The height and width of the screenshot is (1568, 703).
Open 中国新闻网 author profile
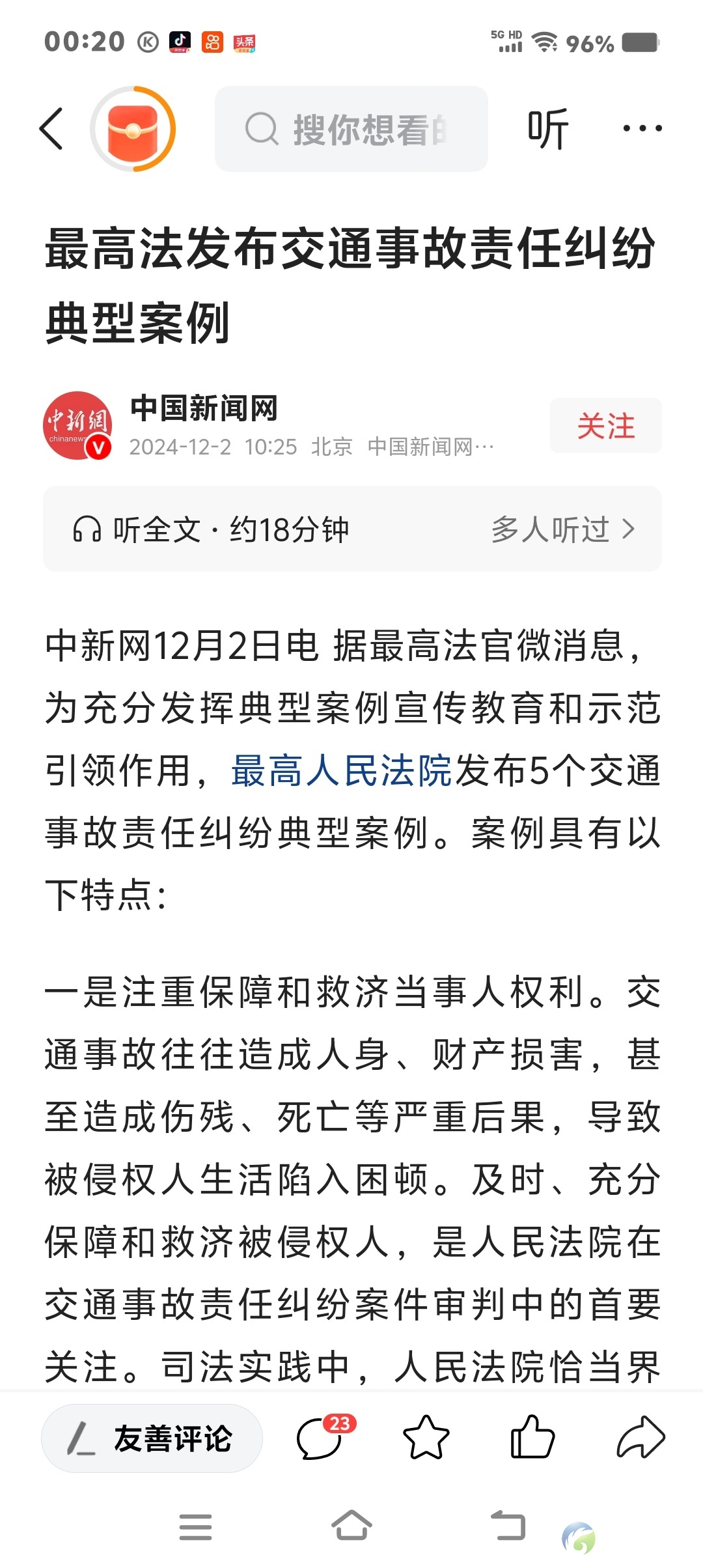click(204, 408)
